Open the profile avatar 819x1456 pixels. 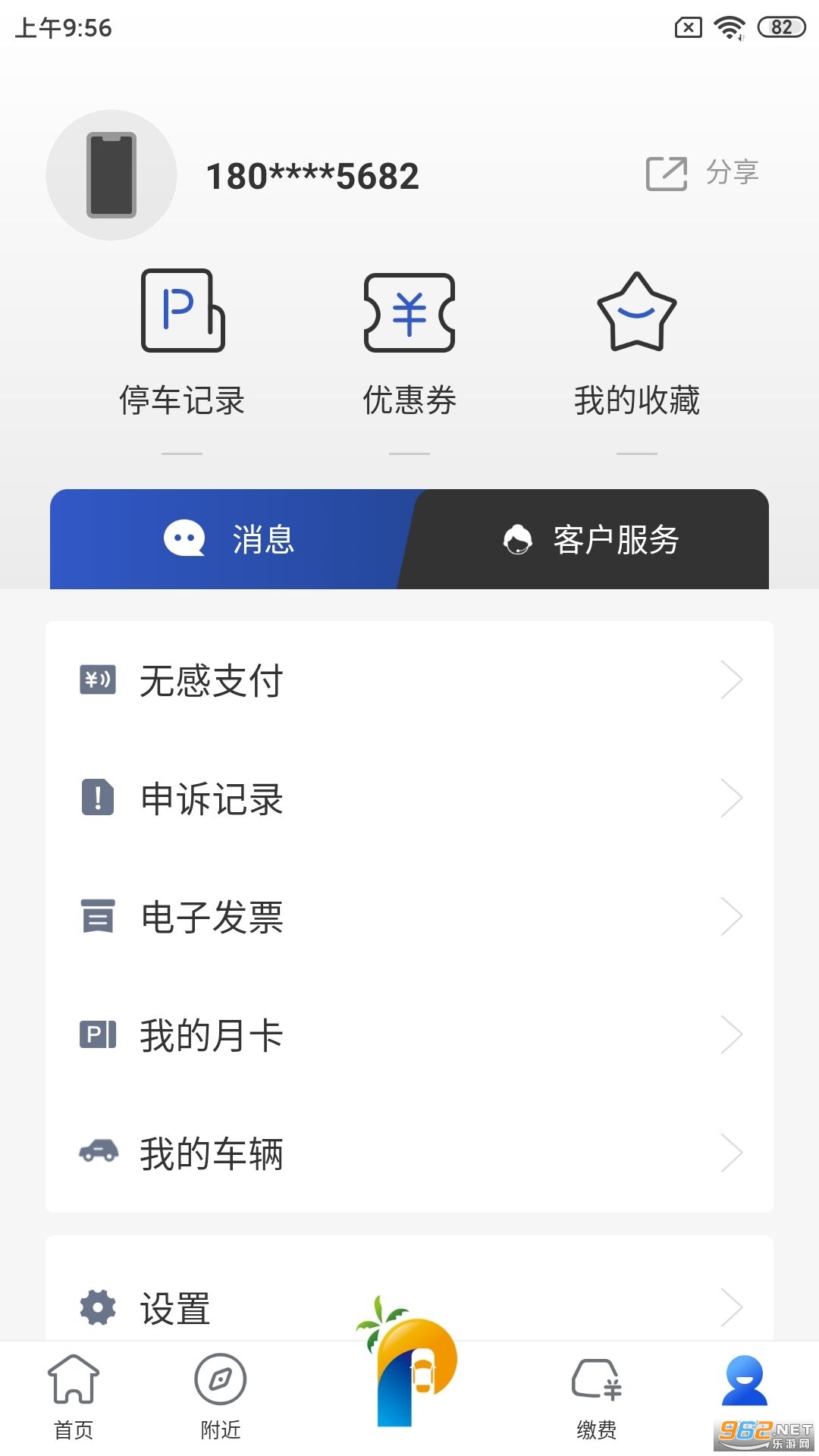[x=111, y=175]
